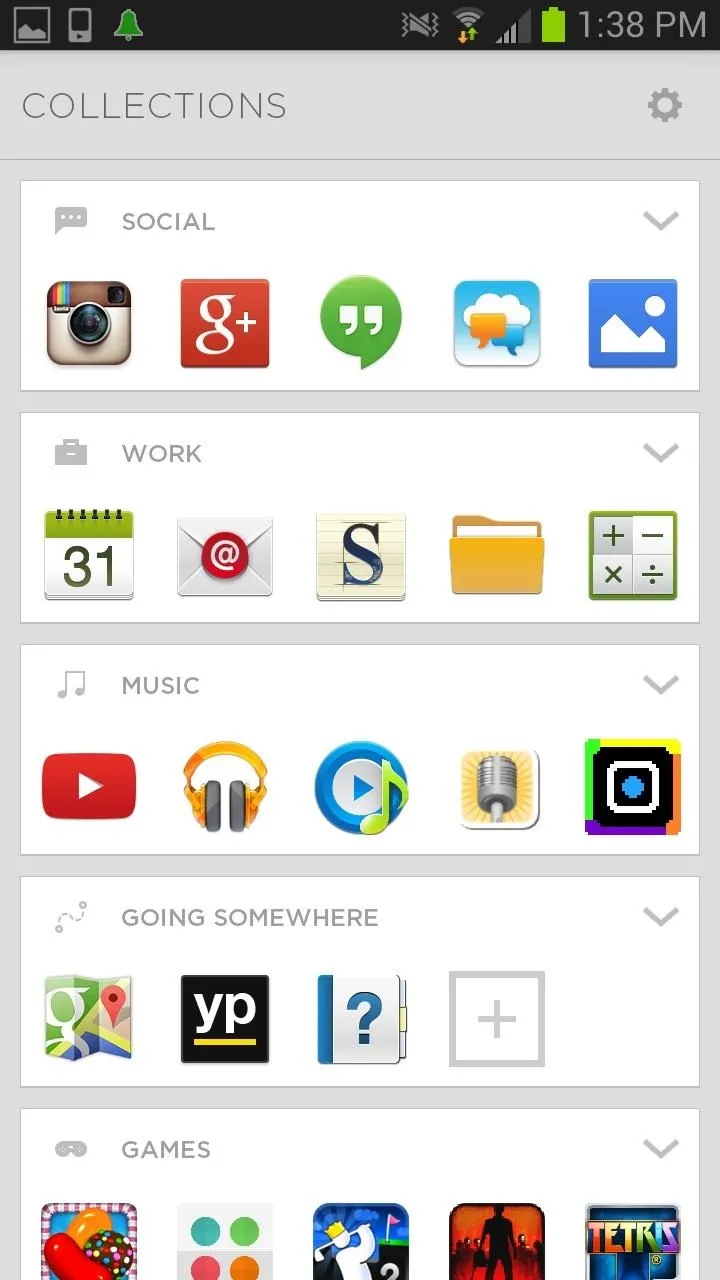Expand the Music collection chevron
The image size is (720, 1280).
[661, 685]
